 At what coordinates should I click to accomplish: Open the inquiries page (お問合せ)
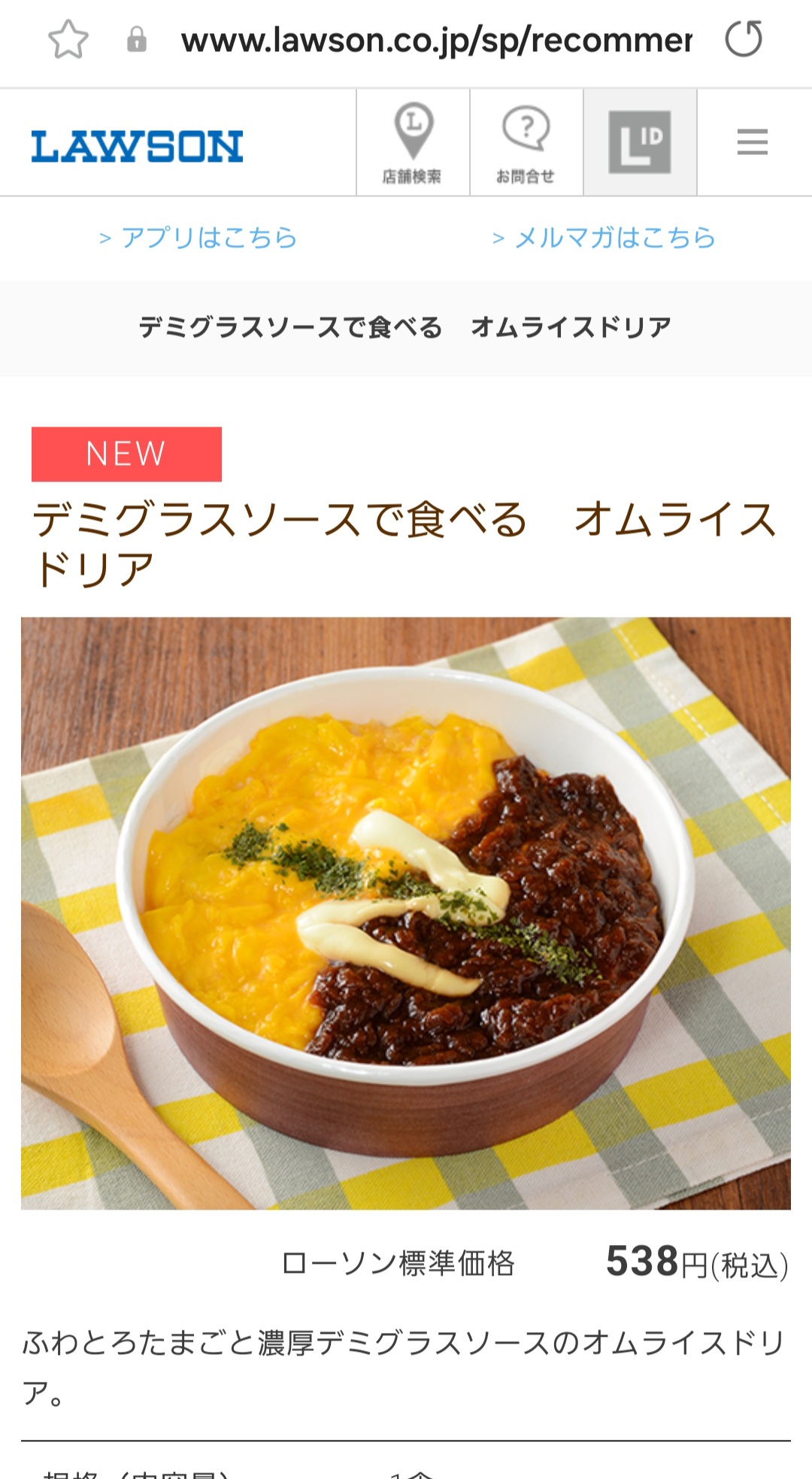tap(526, 143)
